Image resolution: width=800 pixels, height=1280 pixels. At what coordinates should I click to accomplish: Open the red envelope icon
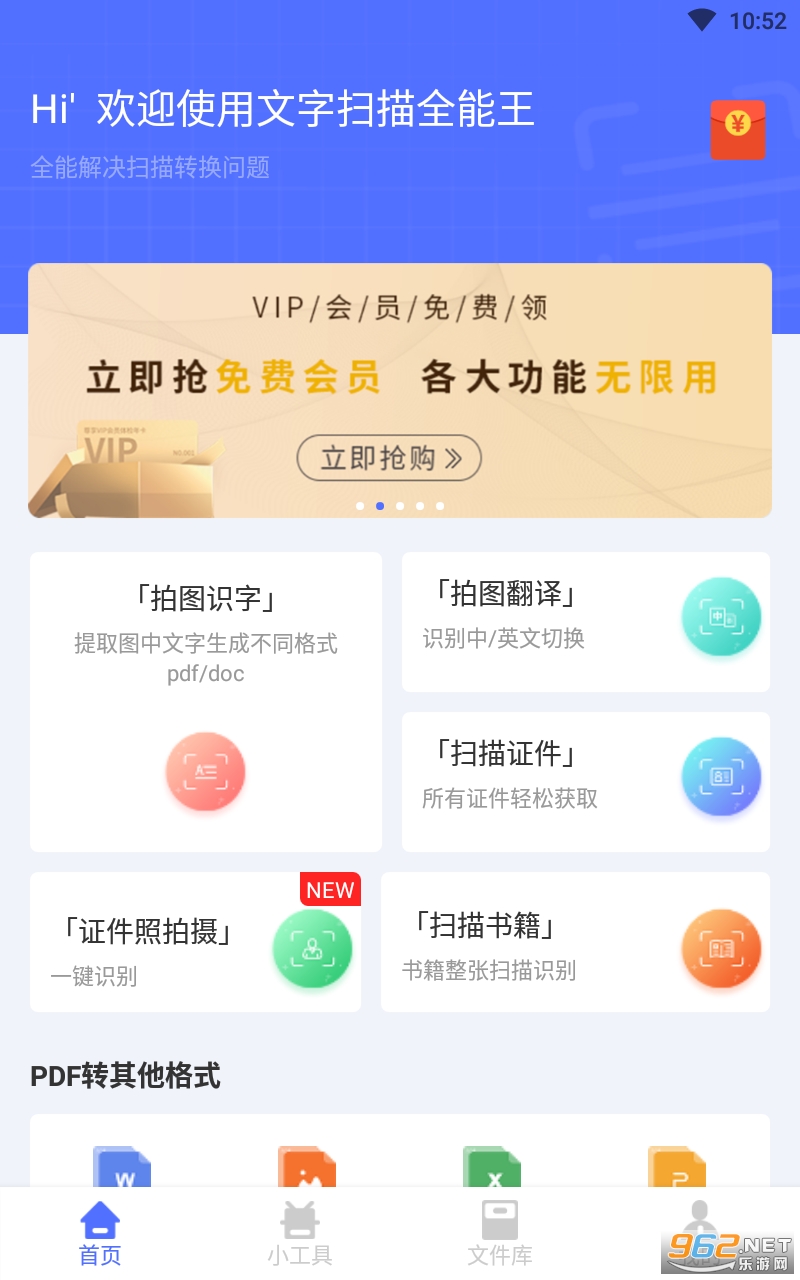click(x=738, y=130)
